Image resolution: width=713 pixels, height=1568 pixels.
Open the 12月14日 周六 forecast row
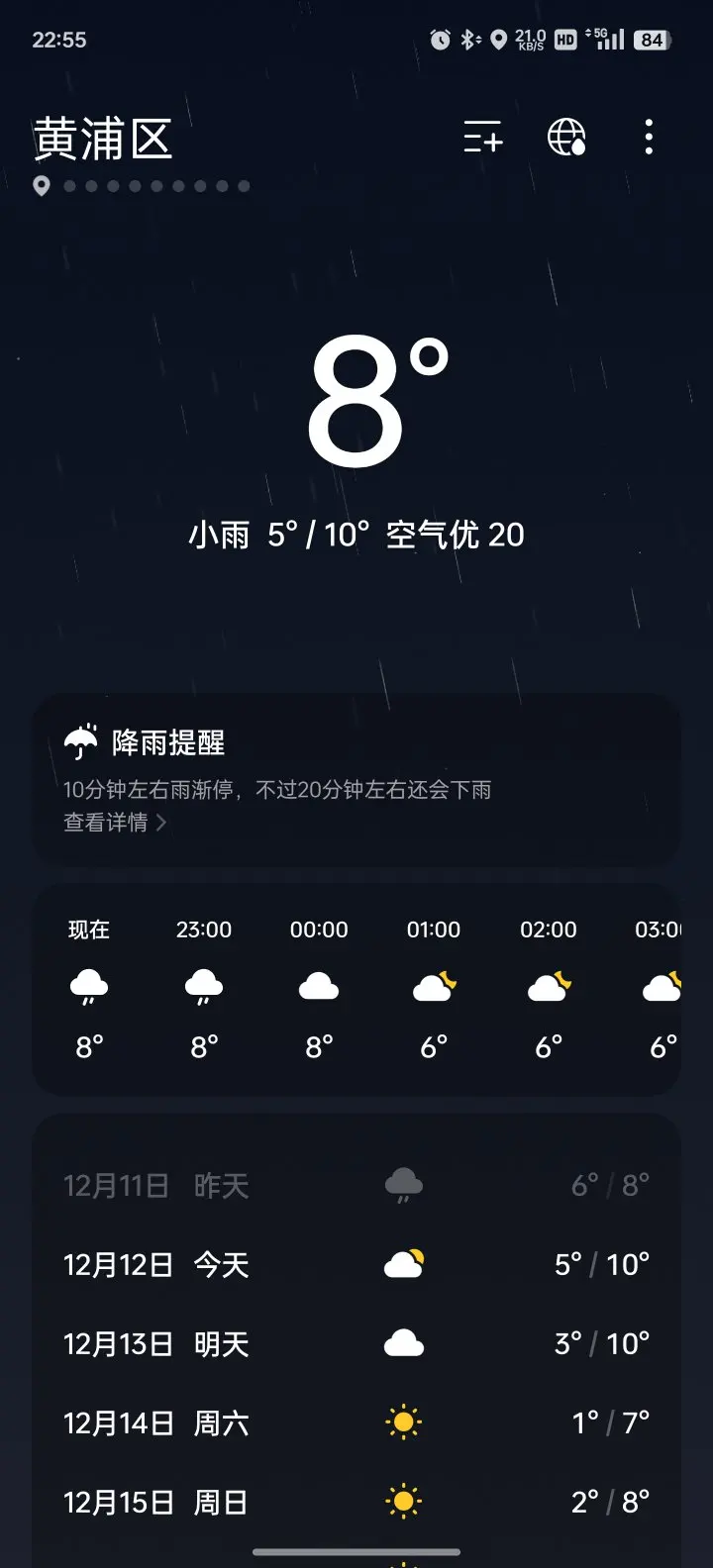[356, 1422]
